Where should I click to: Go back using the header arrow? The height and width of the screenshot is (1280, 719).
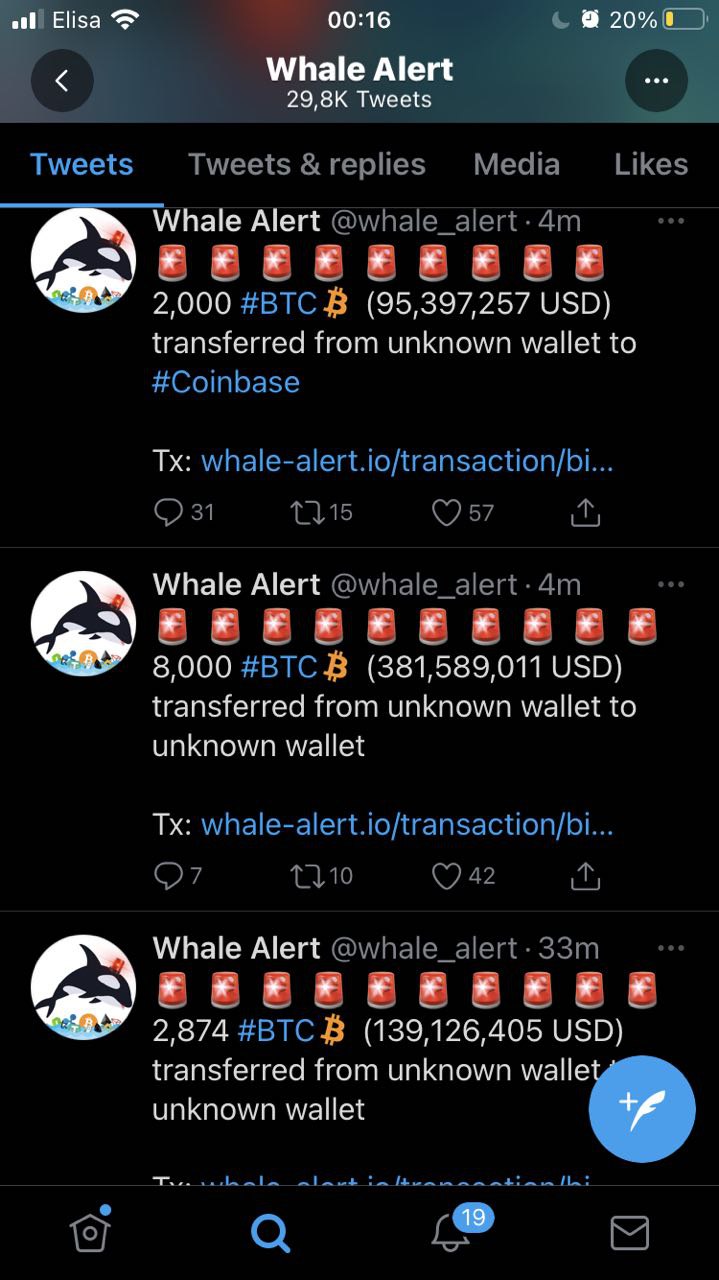click(x=62, y=80)
